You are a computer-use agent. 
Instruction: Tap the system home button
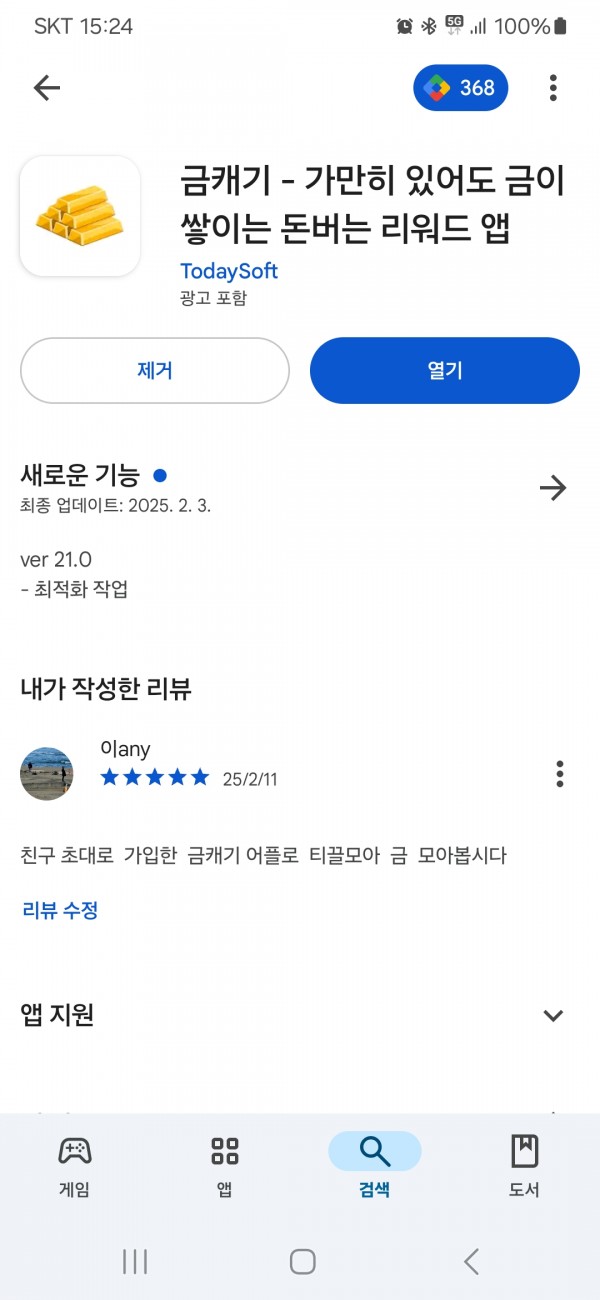(x=303, y=1261)
